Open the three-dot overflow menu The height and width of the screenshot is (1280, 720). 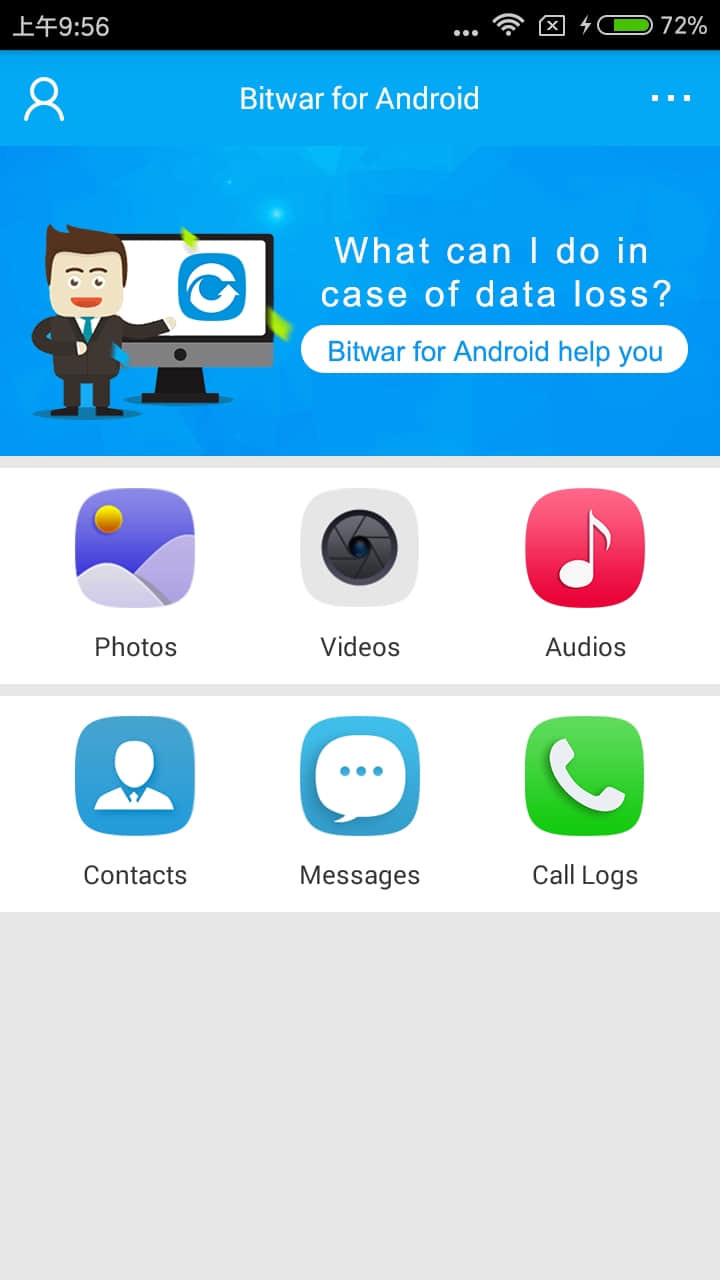[670, 98]
